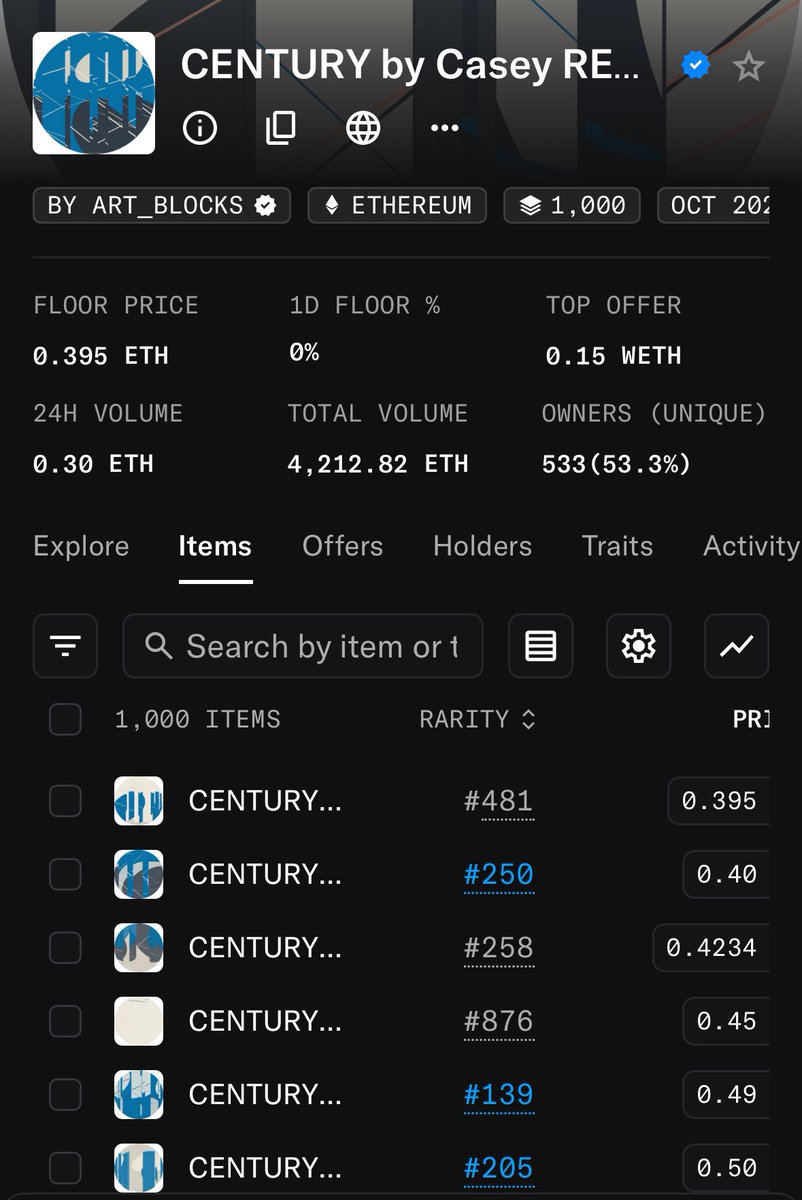The image size is (802, 1200).
Task: Open the BY ART_BLOCKS creator chip
Action: 162,205
